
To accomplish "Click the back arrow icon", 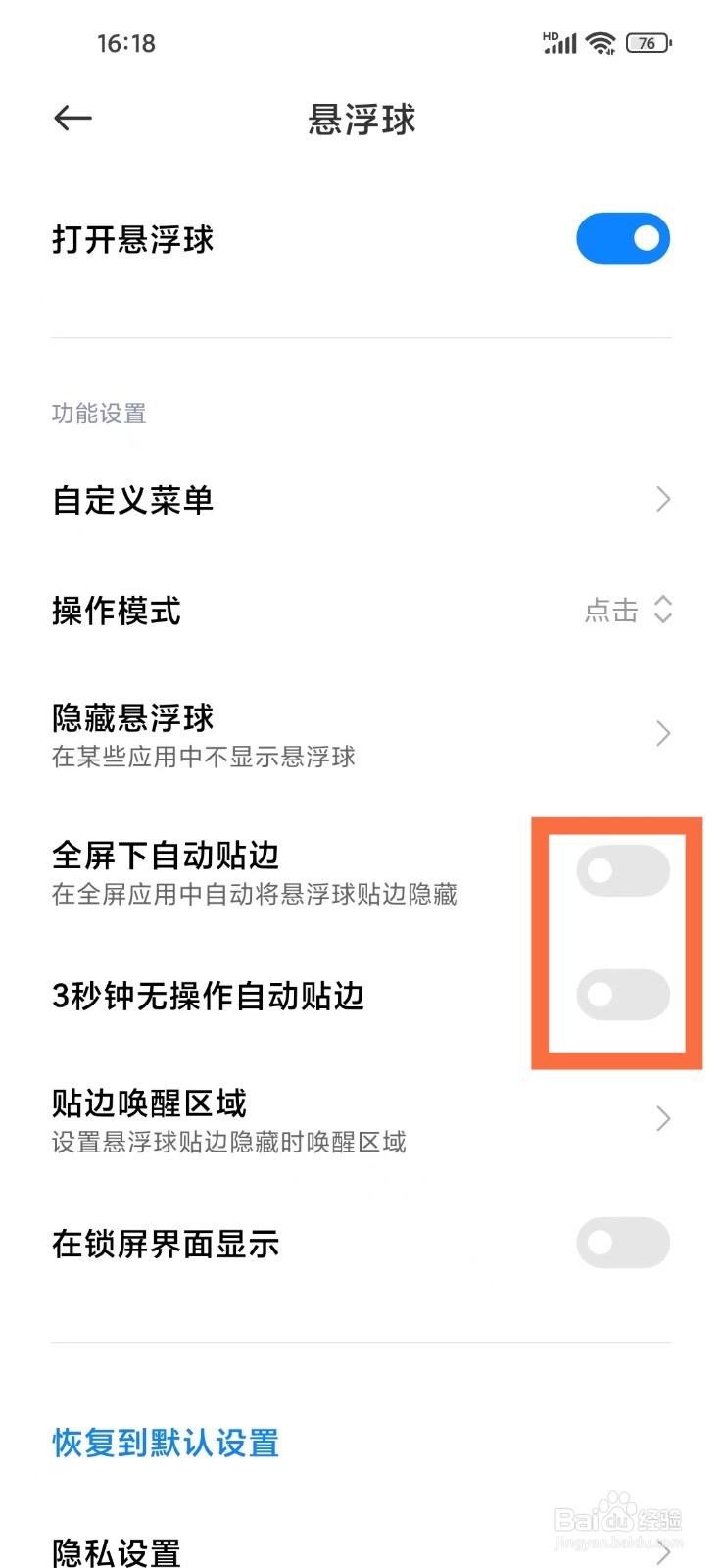I will [x=72, y=118].
